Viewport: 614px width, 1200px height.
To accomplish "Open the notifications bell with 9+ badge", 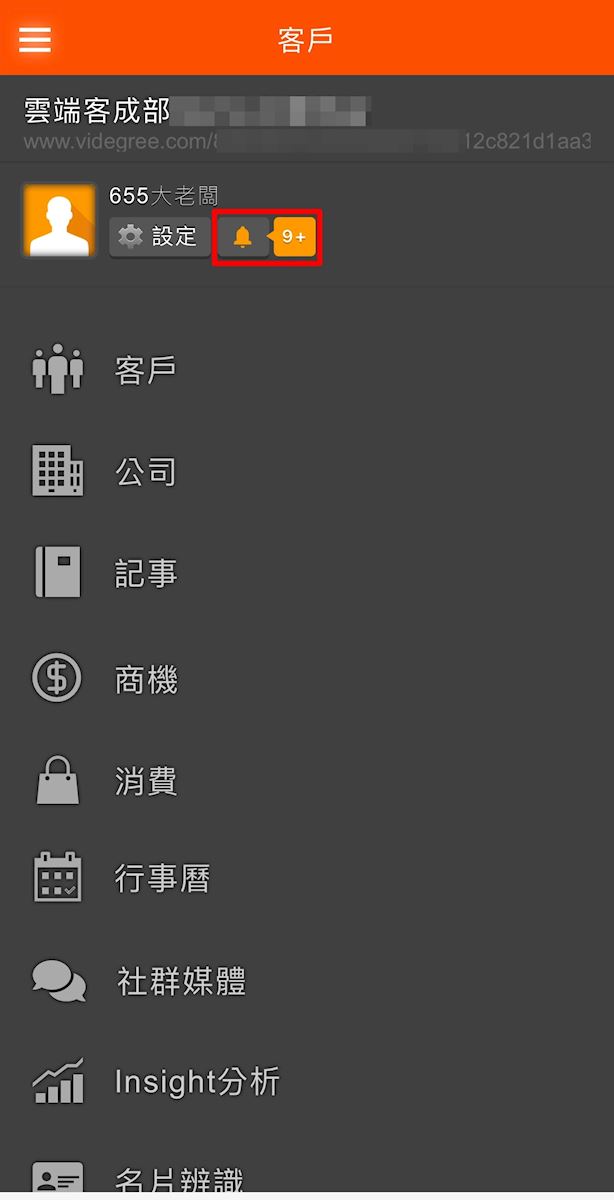I will [266, 237].
